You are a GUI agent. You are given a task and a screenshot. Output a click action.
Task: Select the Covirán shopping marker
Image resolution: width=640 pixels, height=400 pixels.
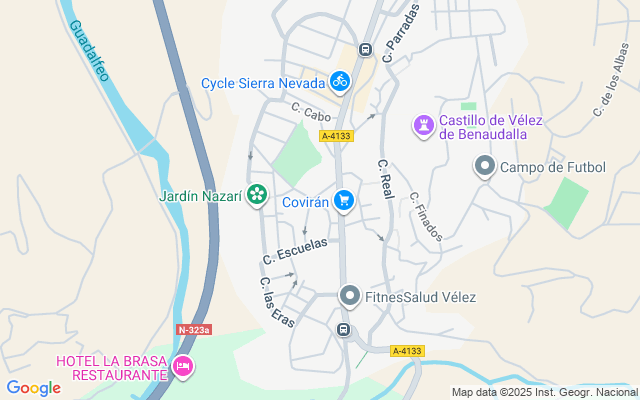[345, 201]
